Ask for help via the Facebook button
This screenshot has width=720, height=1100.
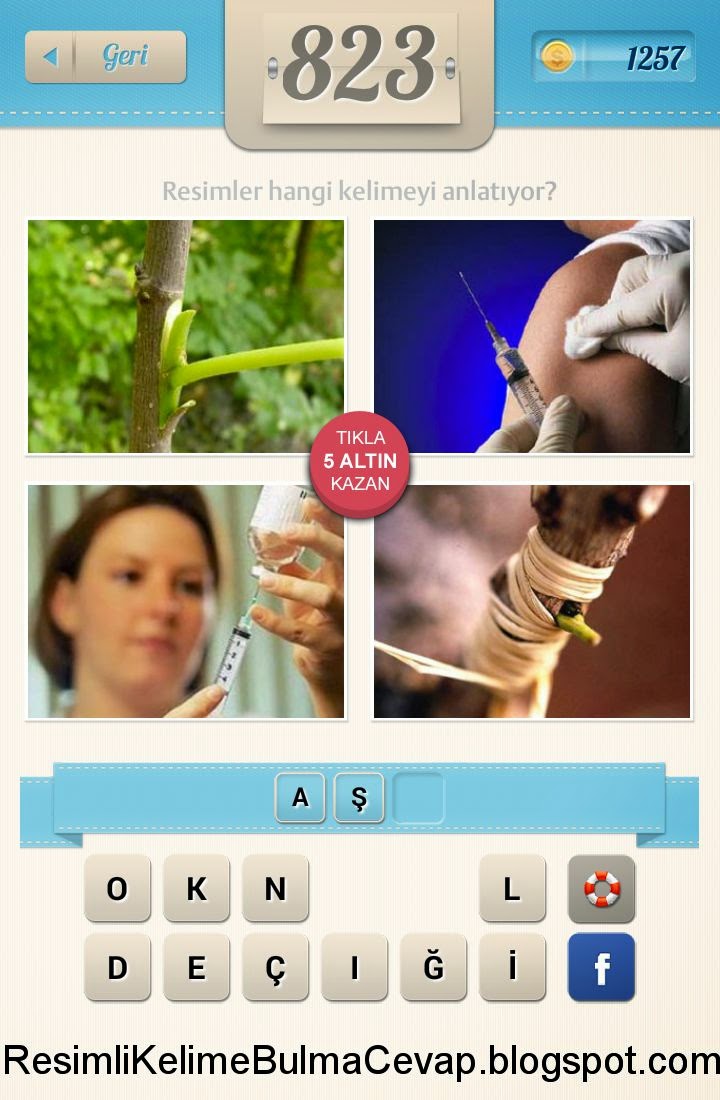[x=601, y=967]
